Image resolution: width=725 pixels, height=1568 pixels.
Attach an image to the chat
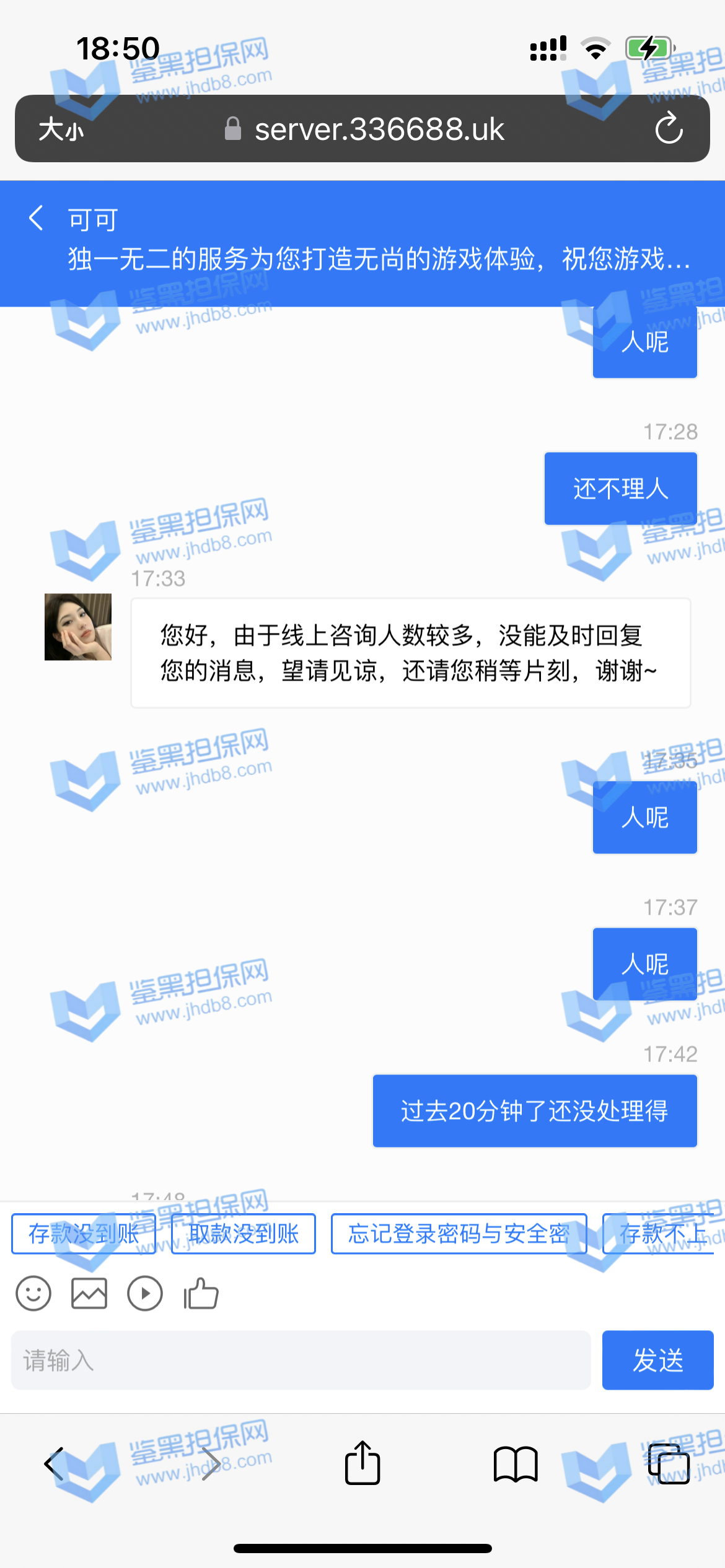pyautogui.click(x=89, y=1294)
